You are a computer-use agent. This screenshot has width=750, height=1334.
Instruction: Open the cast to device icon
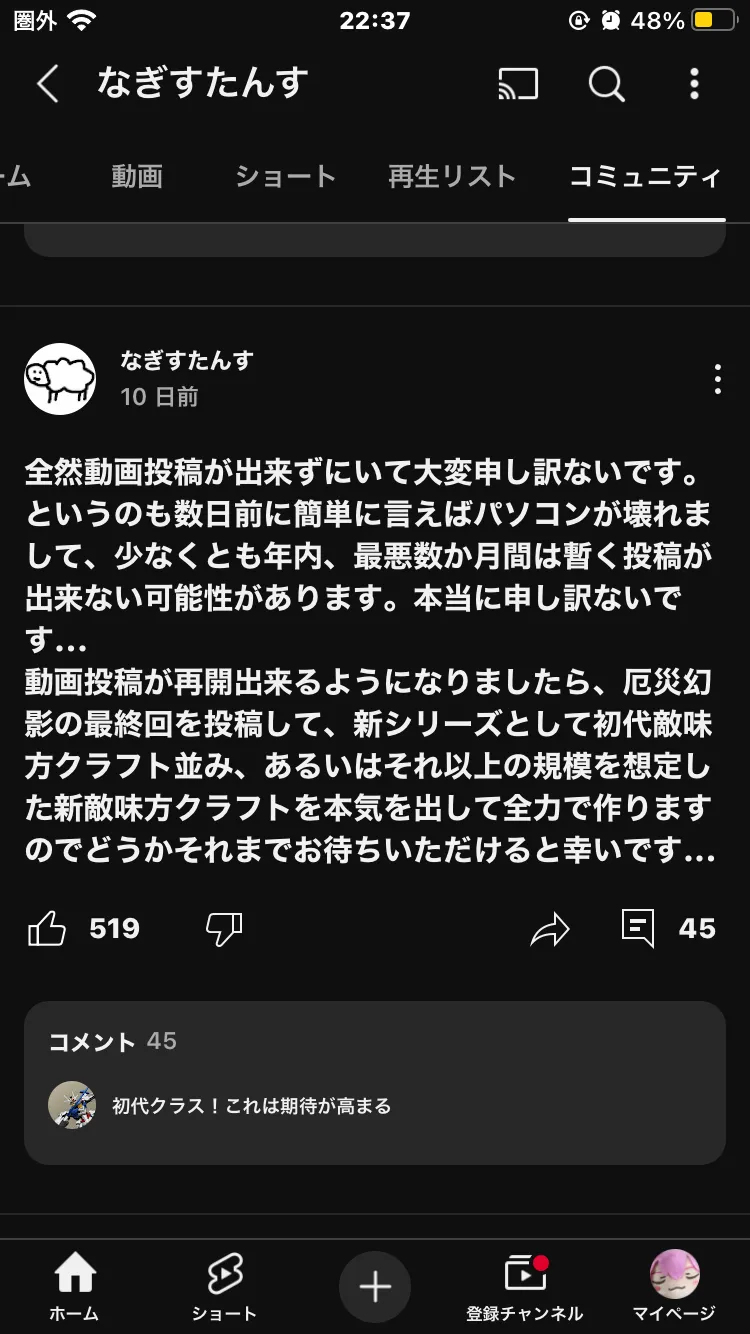518,85
